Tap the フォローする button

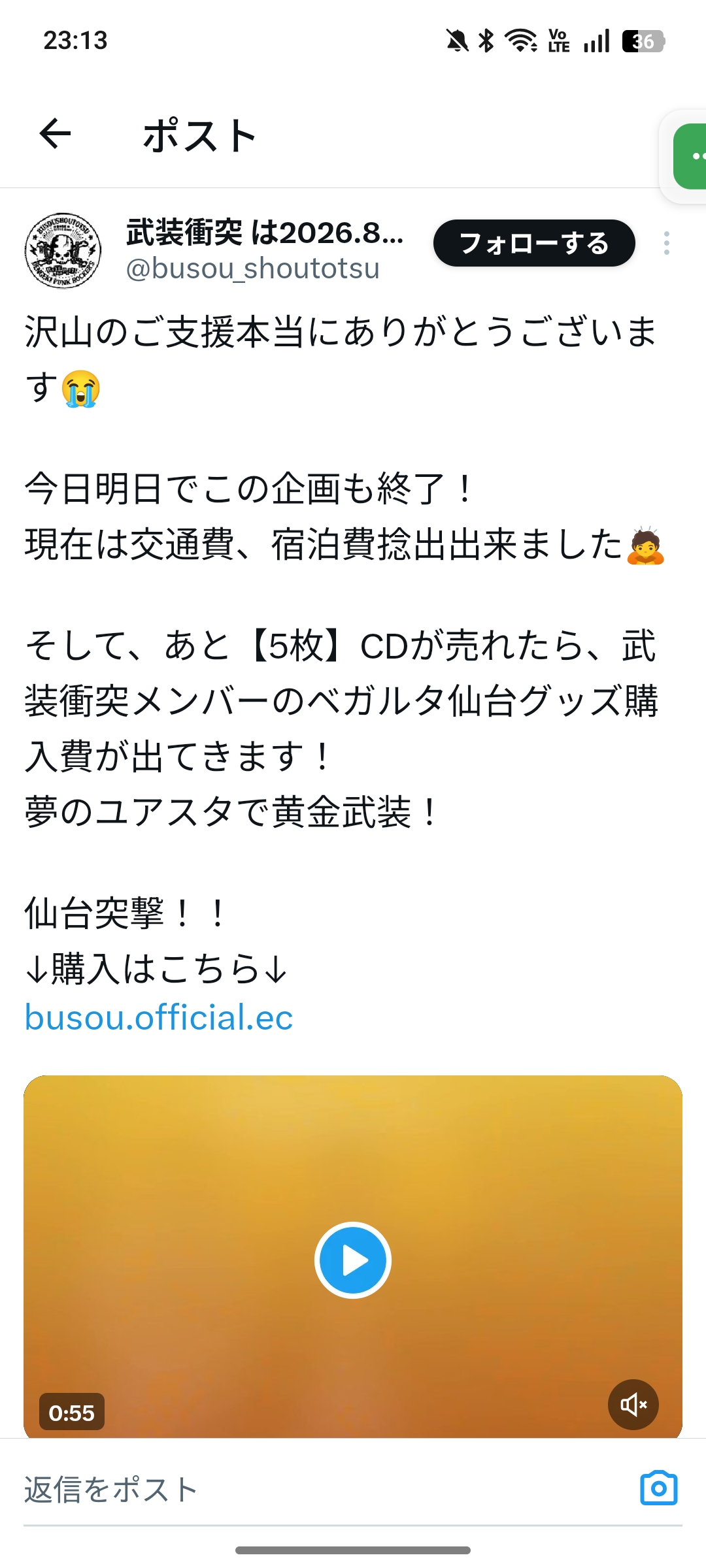tap(533, 243)
